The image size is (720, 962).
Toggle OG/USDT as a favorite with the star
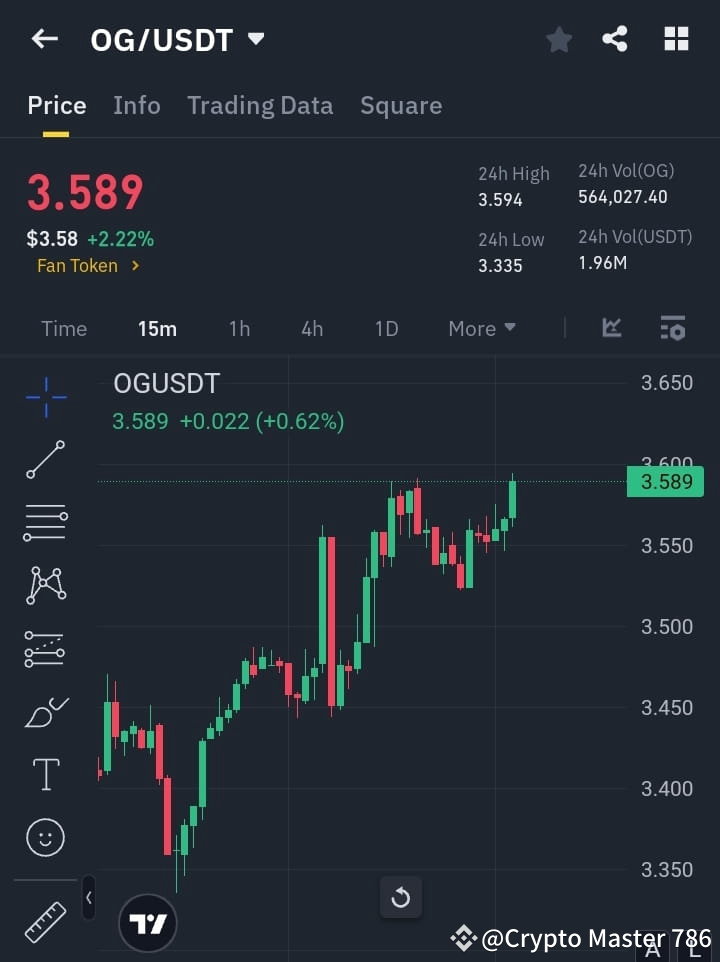coord(558,40)
